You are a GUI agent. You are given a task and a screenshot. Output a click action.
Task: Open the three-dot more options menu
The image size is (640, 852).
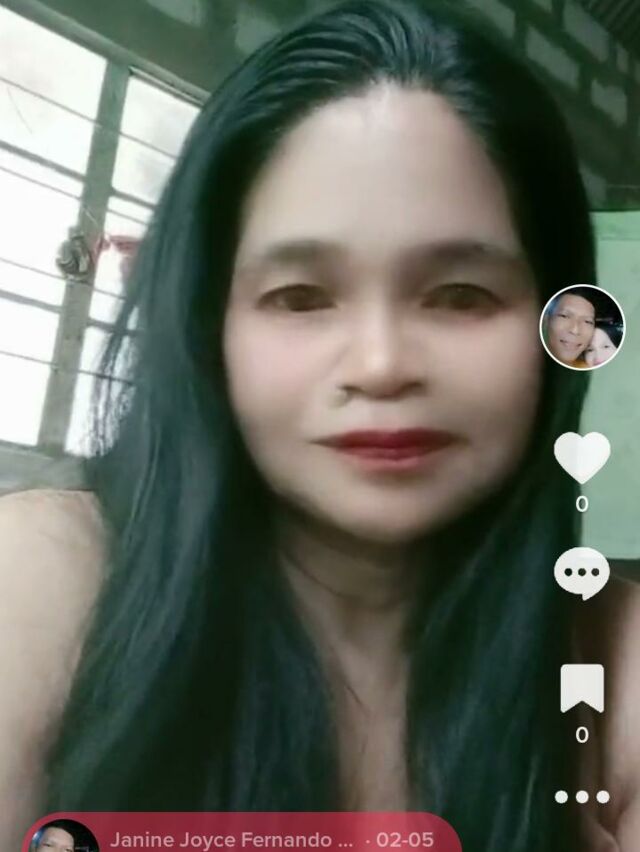[x=582, y=797]
